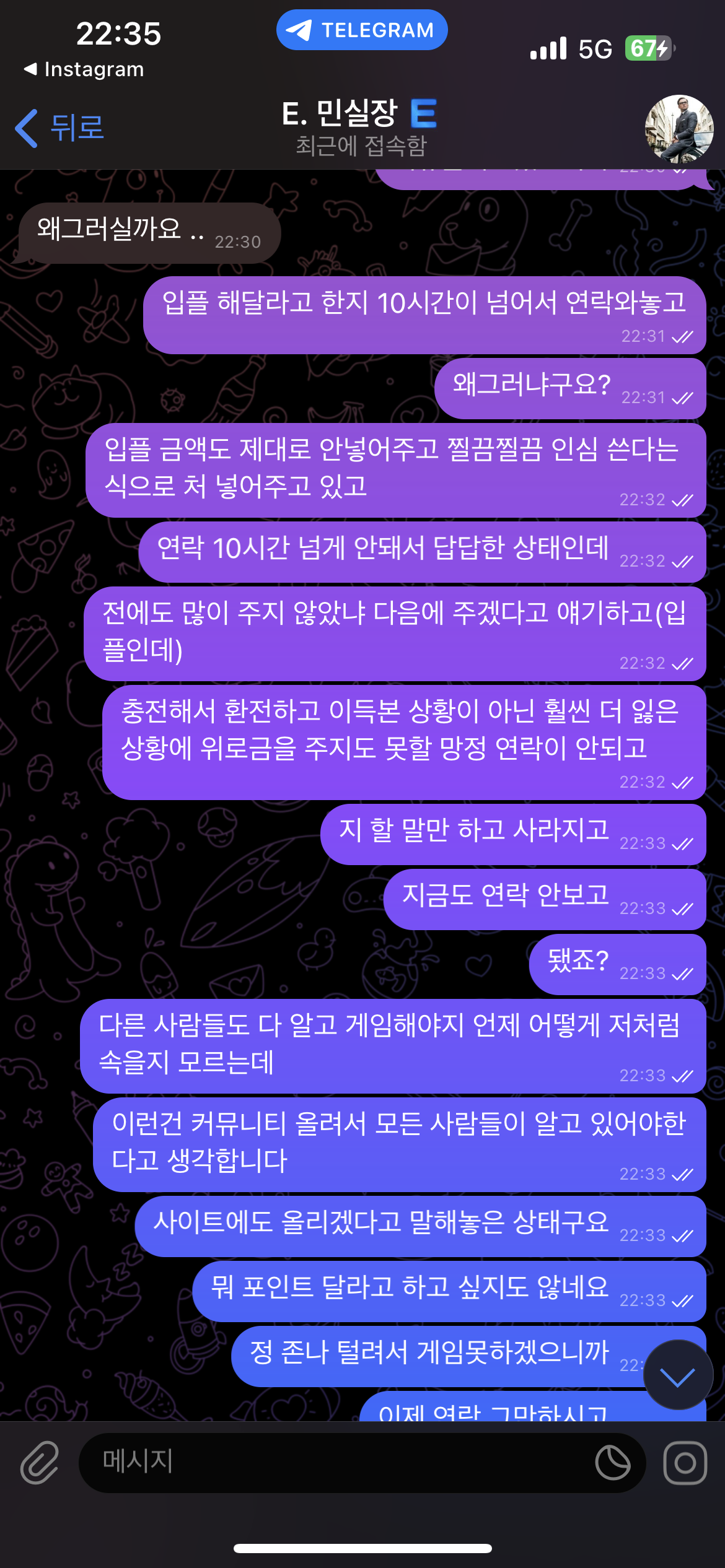The image size is (725, 1568).
Task: Open the chat header for E. 민실장
Action: pyautogui.click(x=361, y=128)
